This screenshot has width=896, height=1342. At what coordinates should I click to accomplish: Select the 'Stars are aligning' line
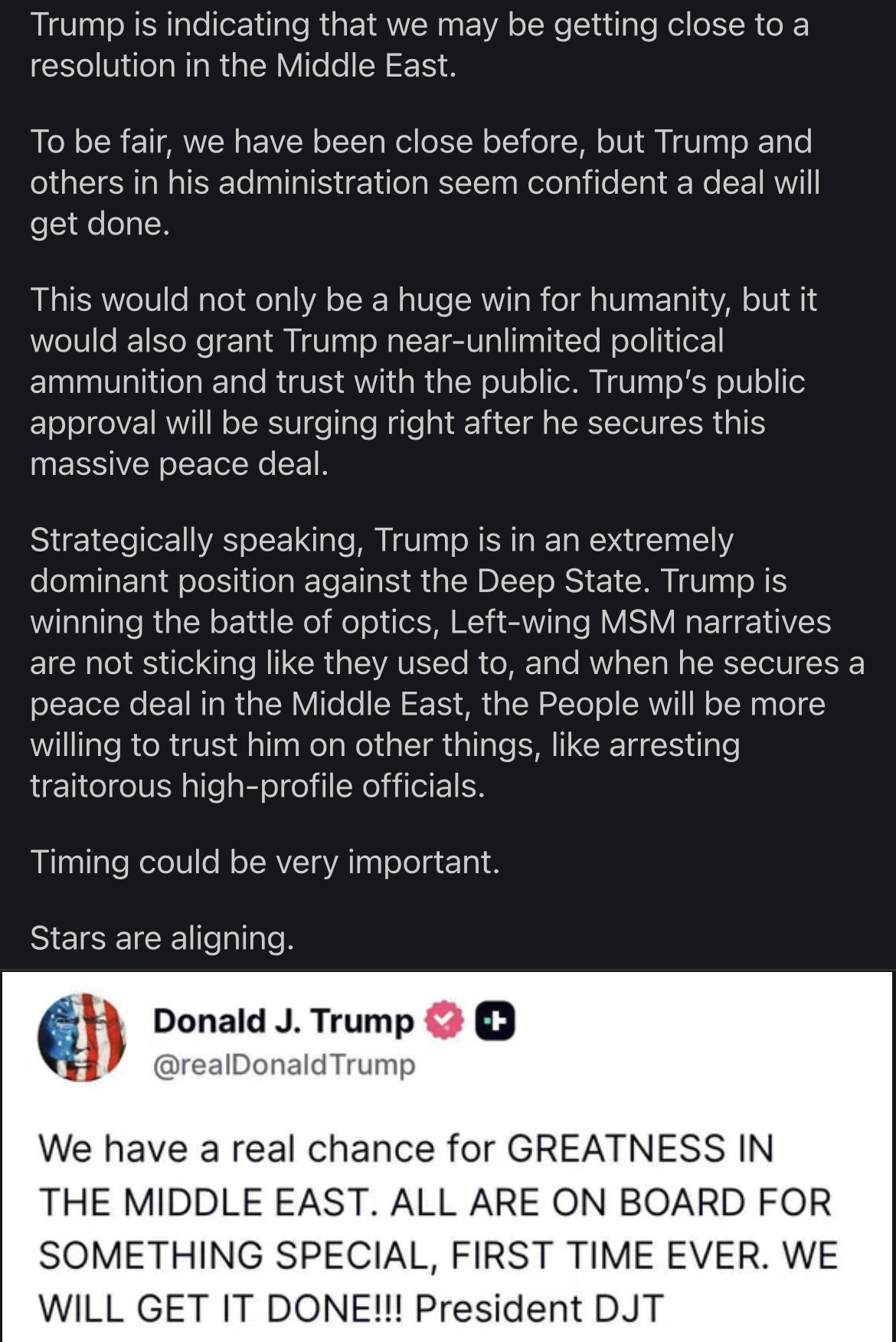(161, 936)
